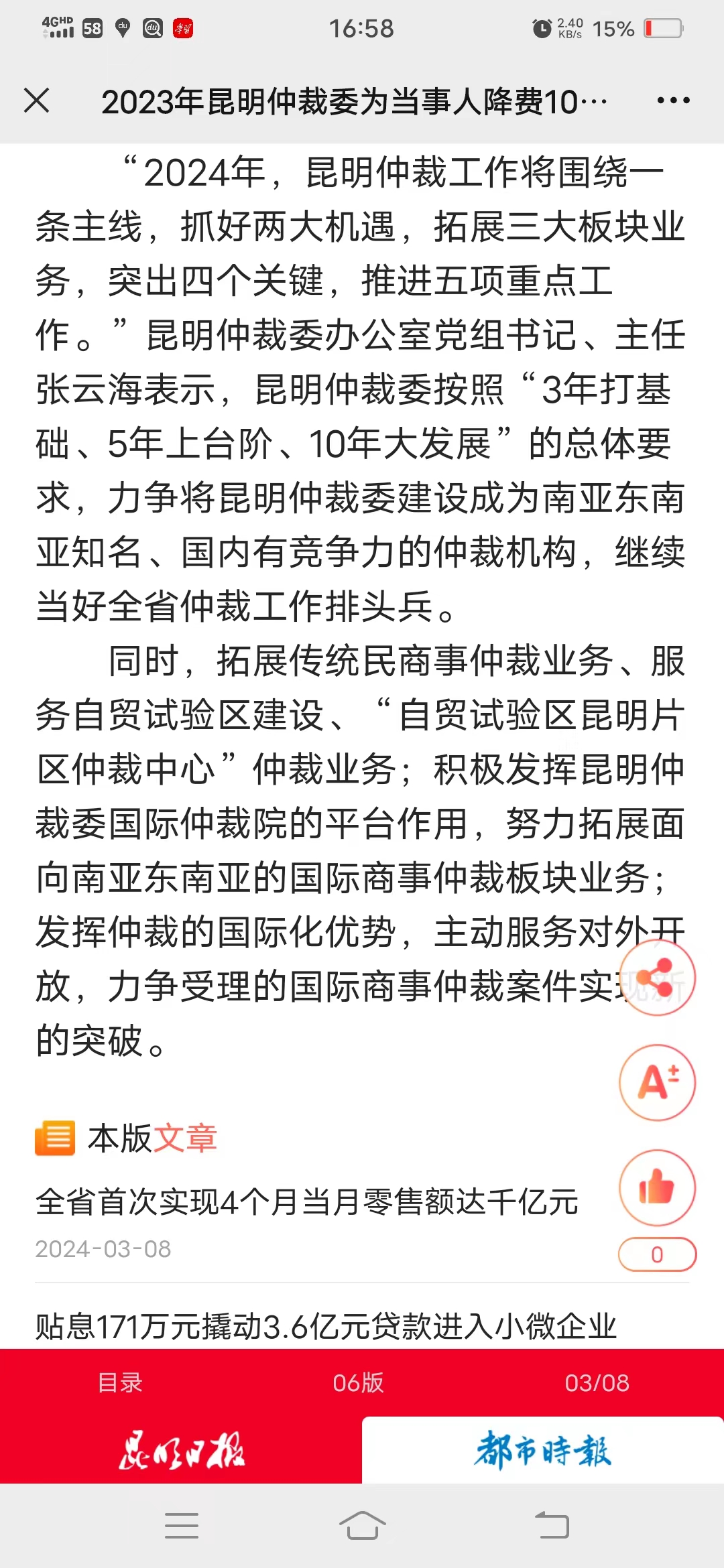
Task: Go to the system home screen
Action: pos(362,1526)
